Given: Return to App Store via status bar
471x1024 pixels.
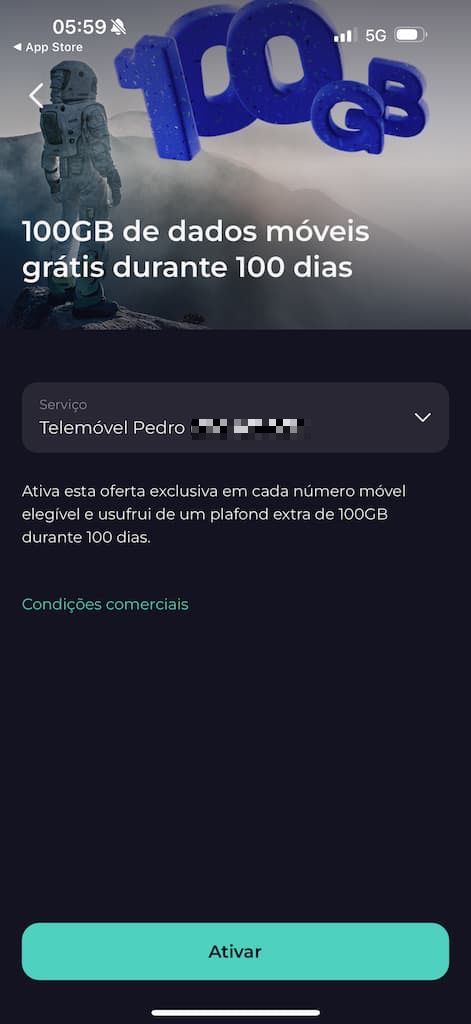Looking at the screenshot, I should pyautogui.click(x=48, y=47).
